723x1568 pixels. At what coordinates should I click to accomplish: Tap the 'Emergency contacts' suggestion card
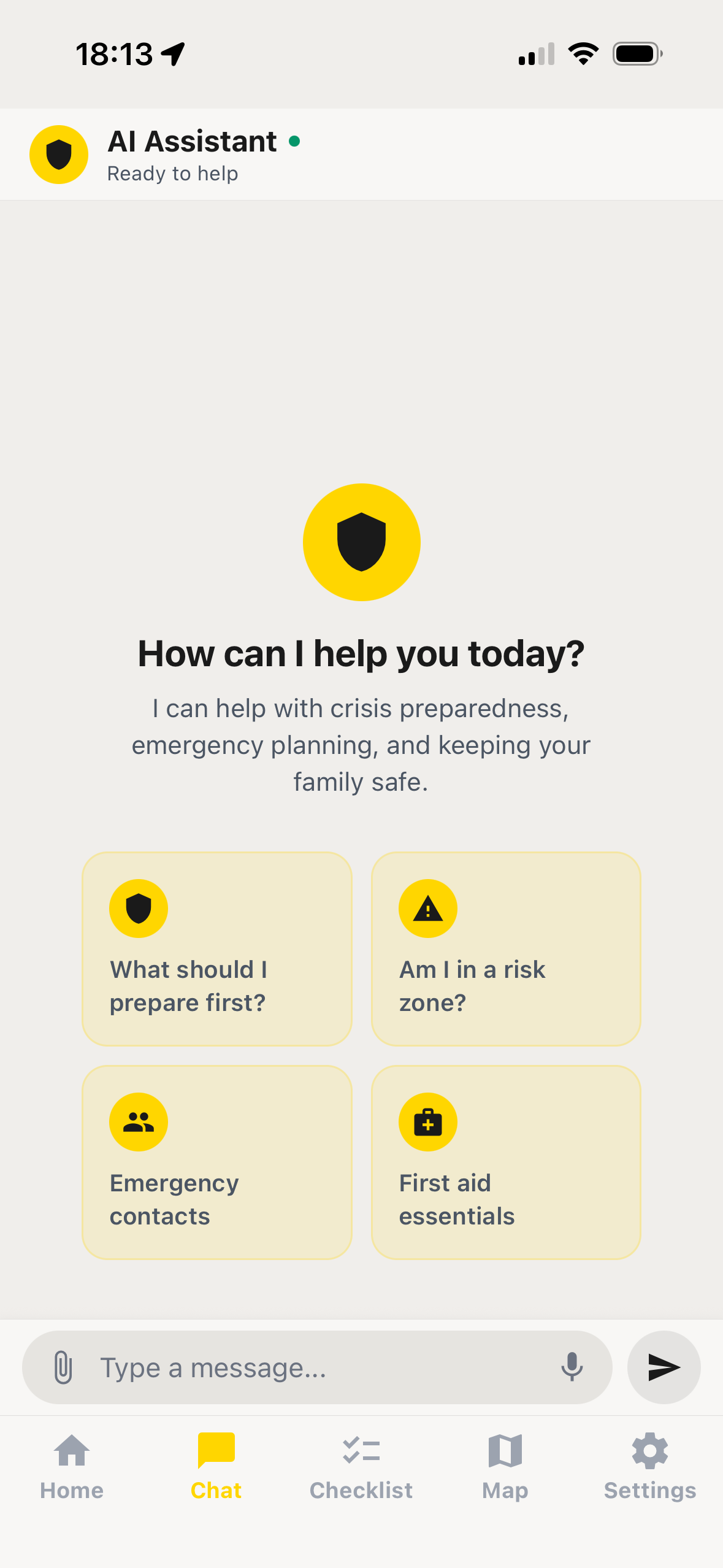(216, 1161)
